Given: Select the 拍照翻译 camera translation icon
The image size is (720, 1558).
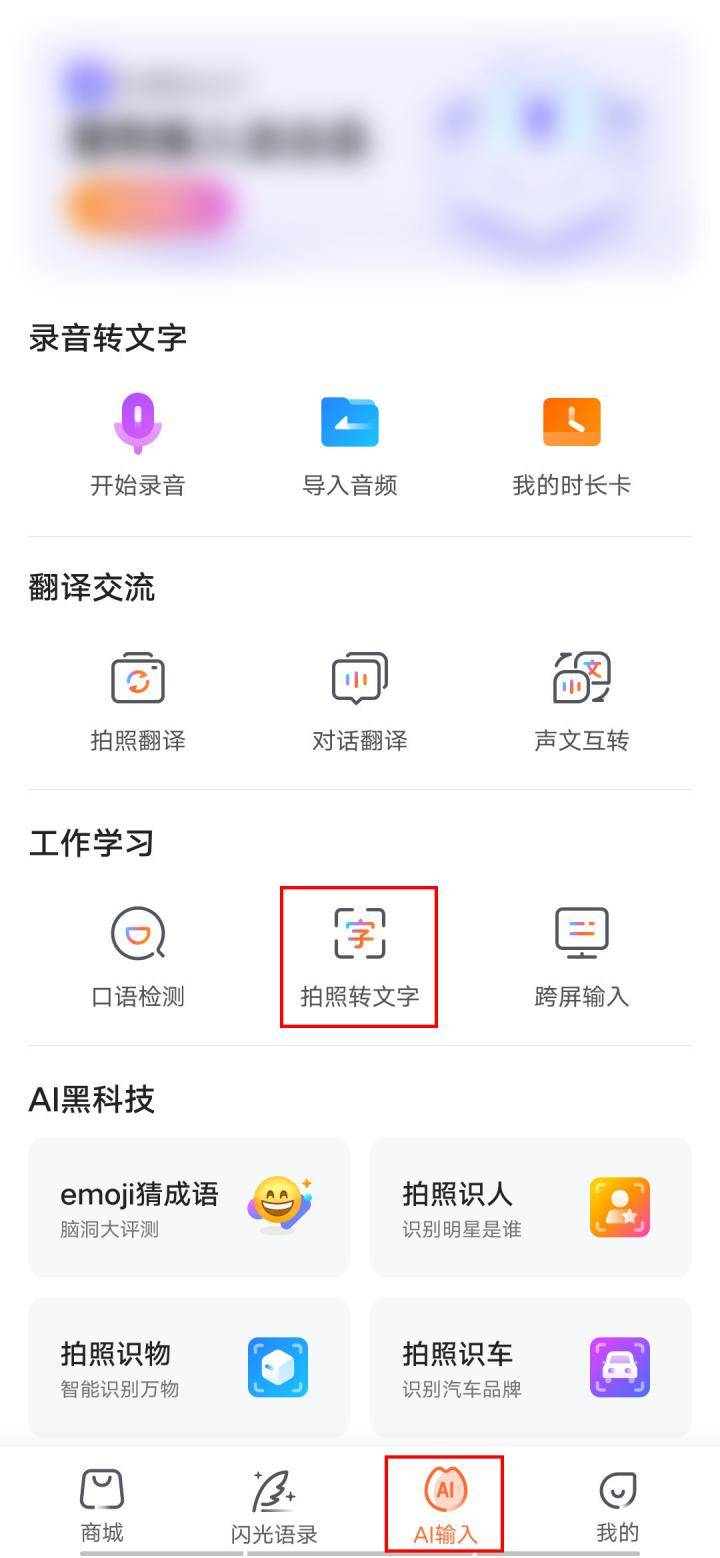Looking at the screenshot, I should point(140,677).
